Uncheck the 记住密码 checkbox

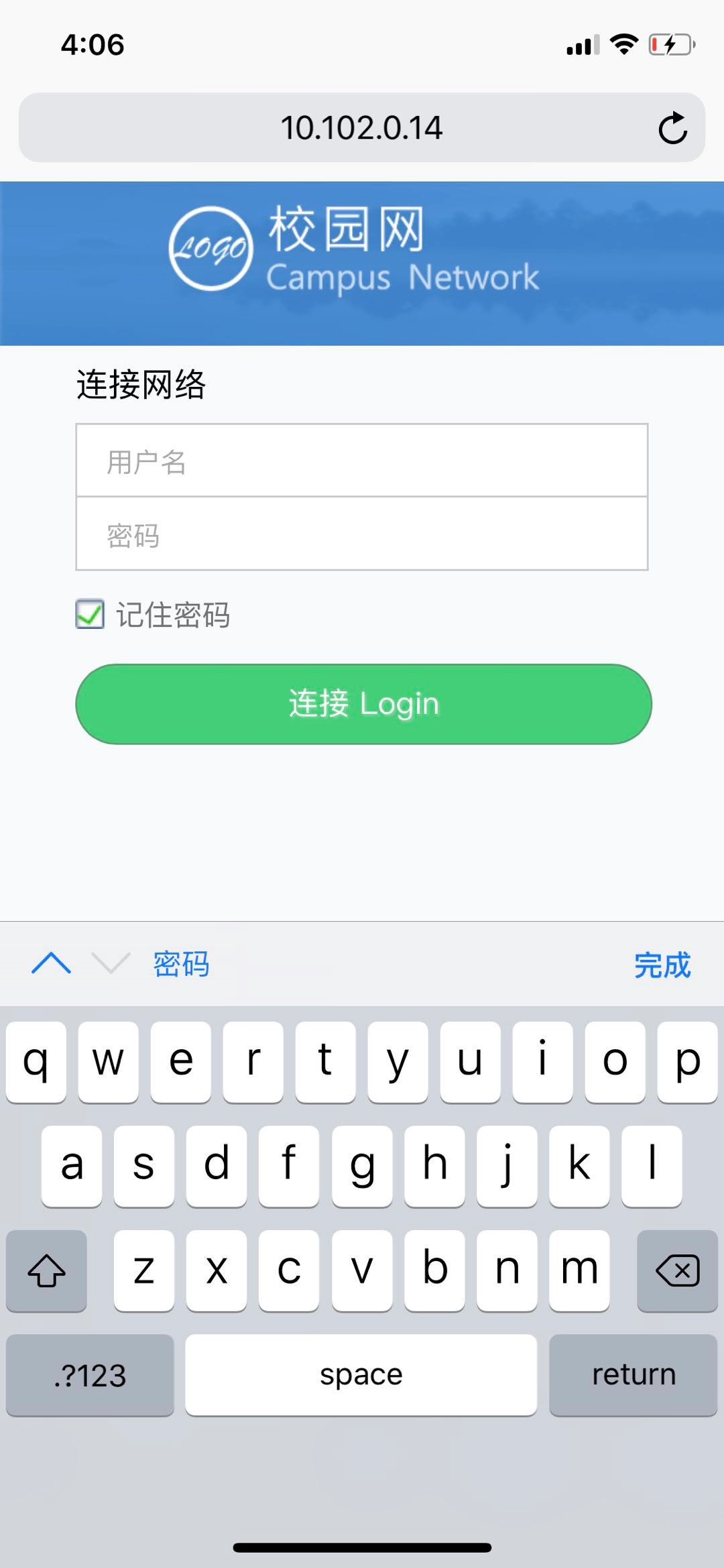(x=90, y=614)
